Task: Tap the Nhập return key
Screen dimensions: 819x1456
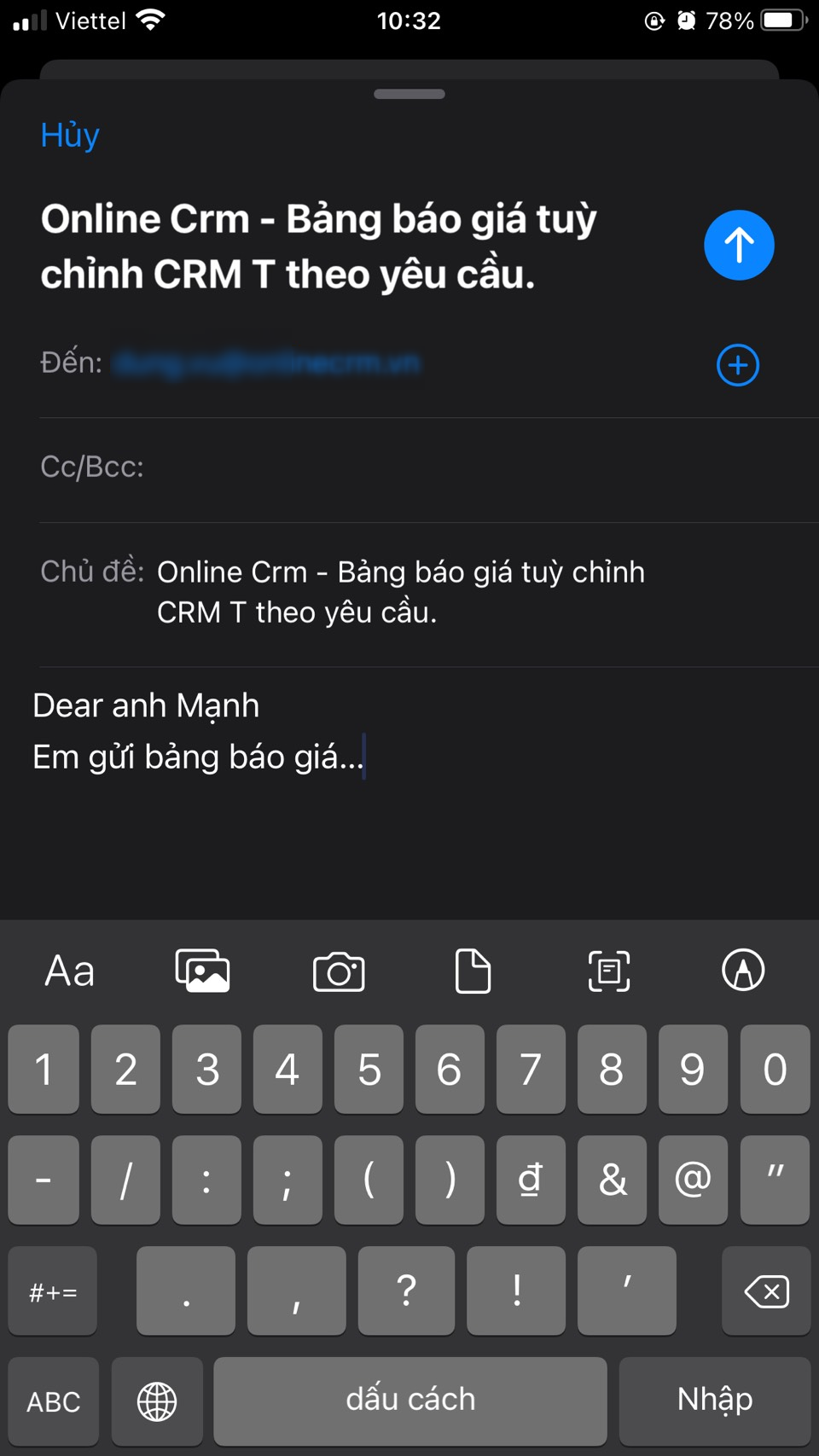Action: pyautogui.click(x=715, y=1400)
